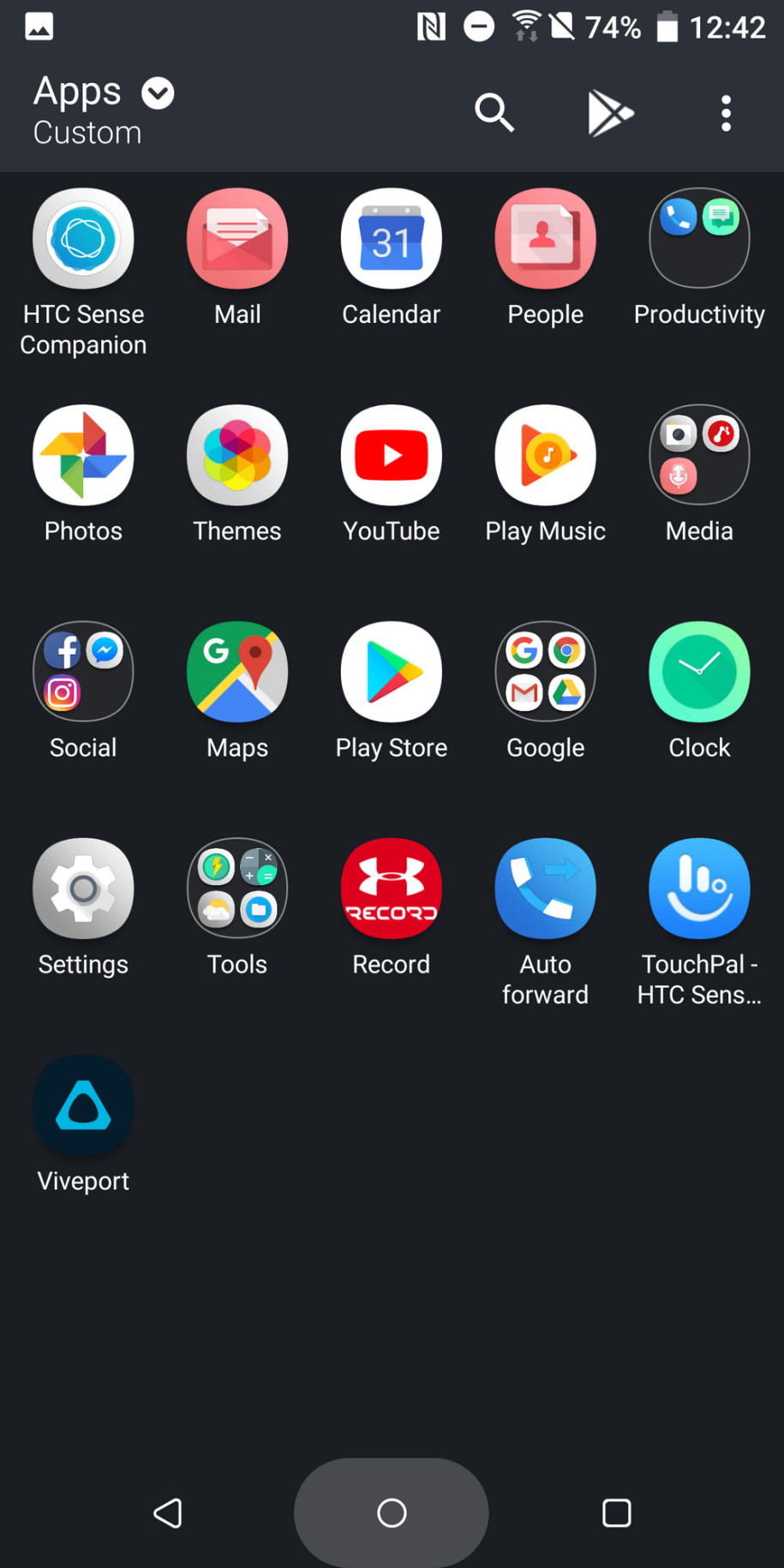Go to the home screen
This screenshot has height=1568, width=784.
392,1513
